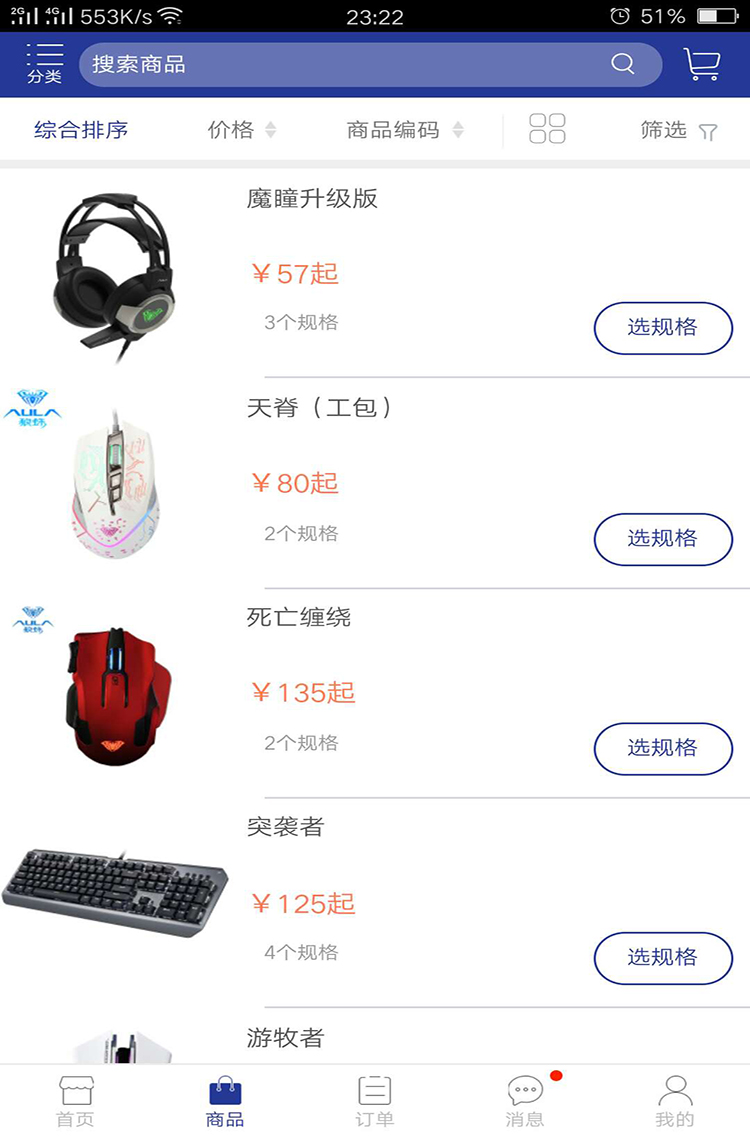Choose 选规格 for 魔瞳升级版

click(x=663, y=328)
